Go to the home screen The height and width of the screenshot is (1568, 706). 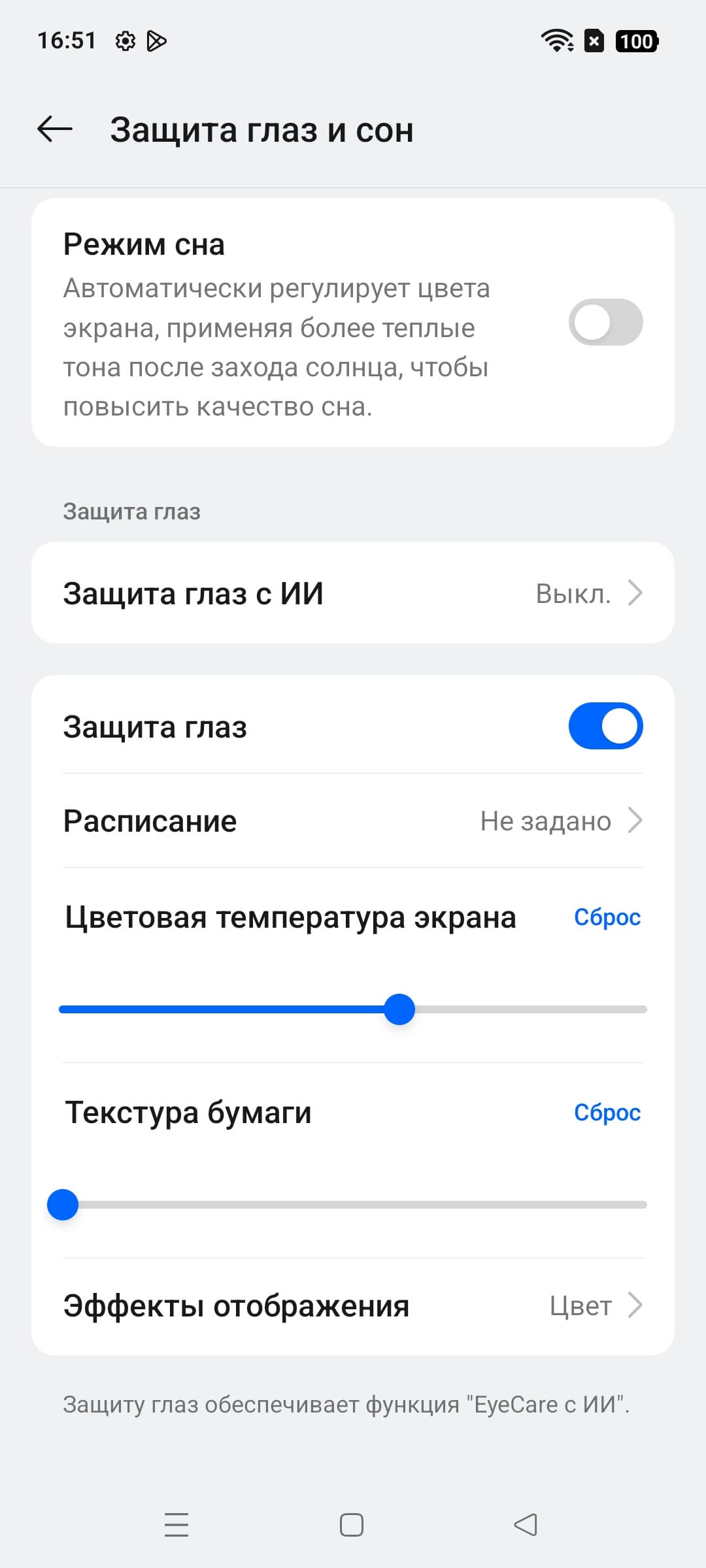pos(352,1525)
